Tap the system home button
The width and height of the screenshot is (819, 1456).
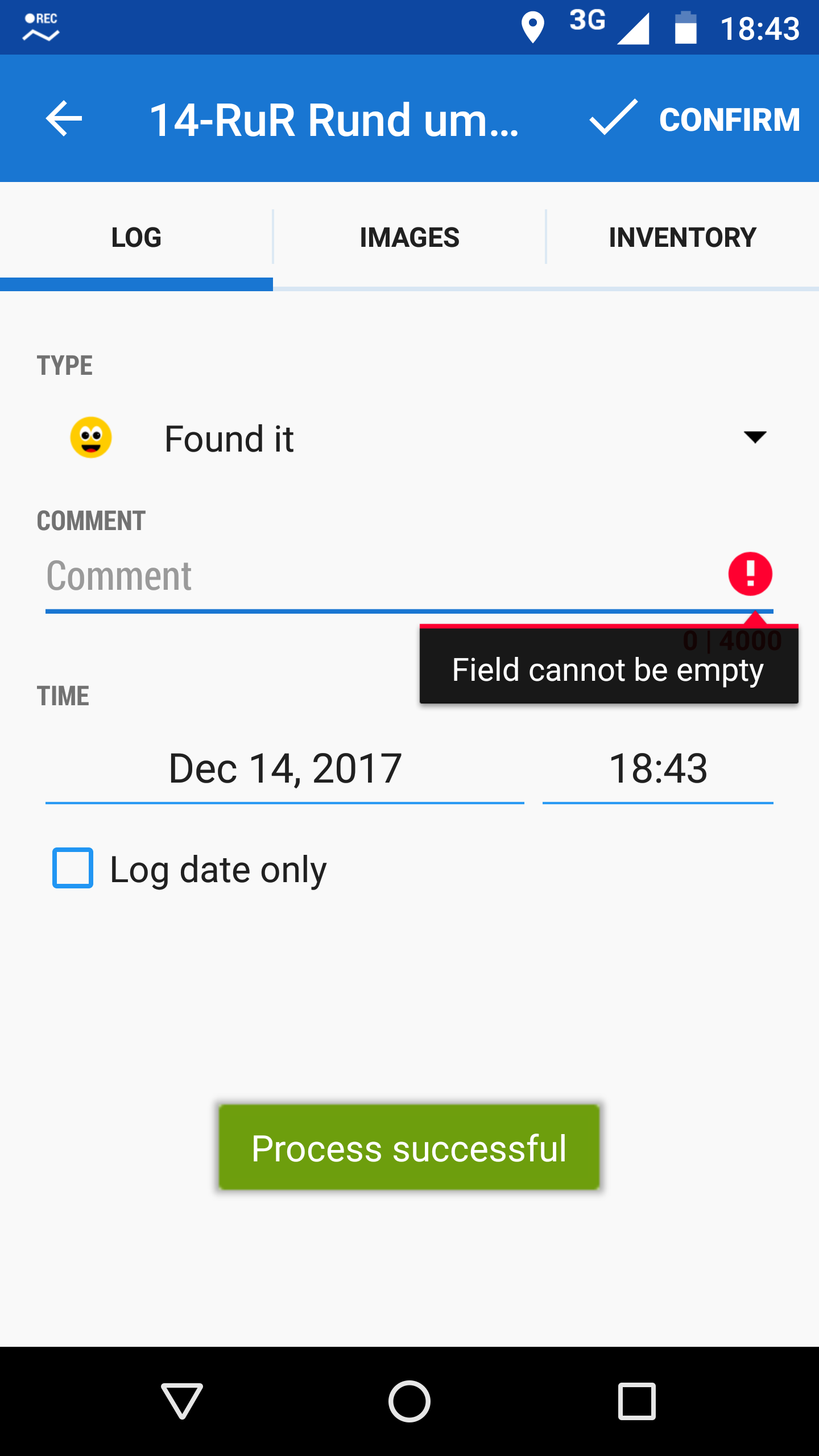point(409,1401)
